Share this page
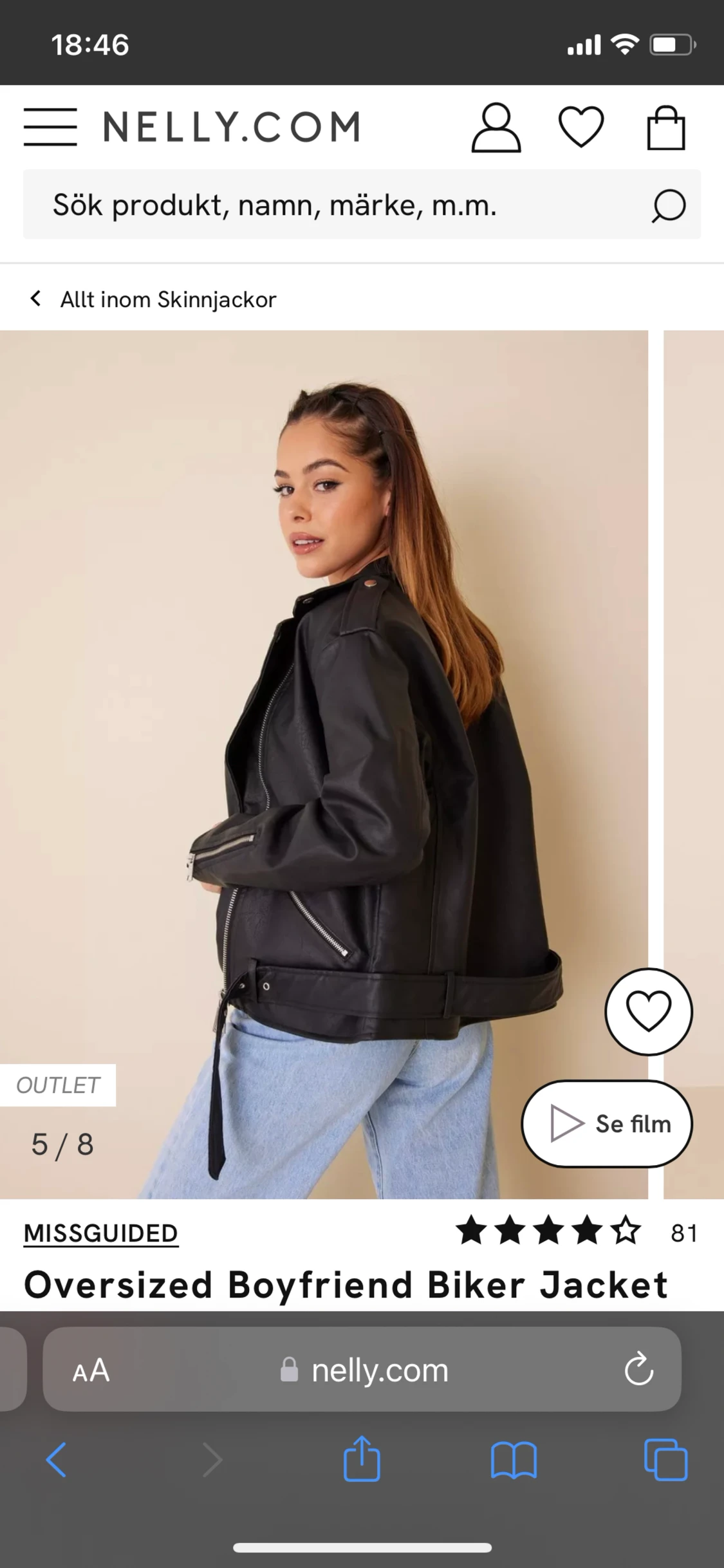724x1568 pixels. point(362,1460)
